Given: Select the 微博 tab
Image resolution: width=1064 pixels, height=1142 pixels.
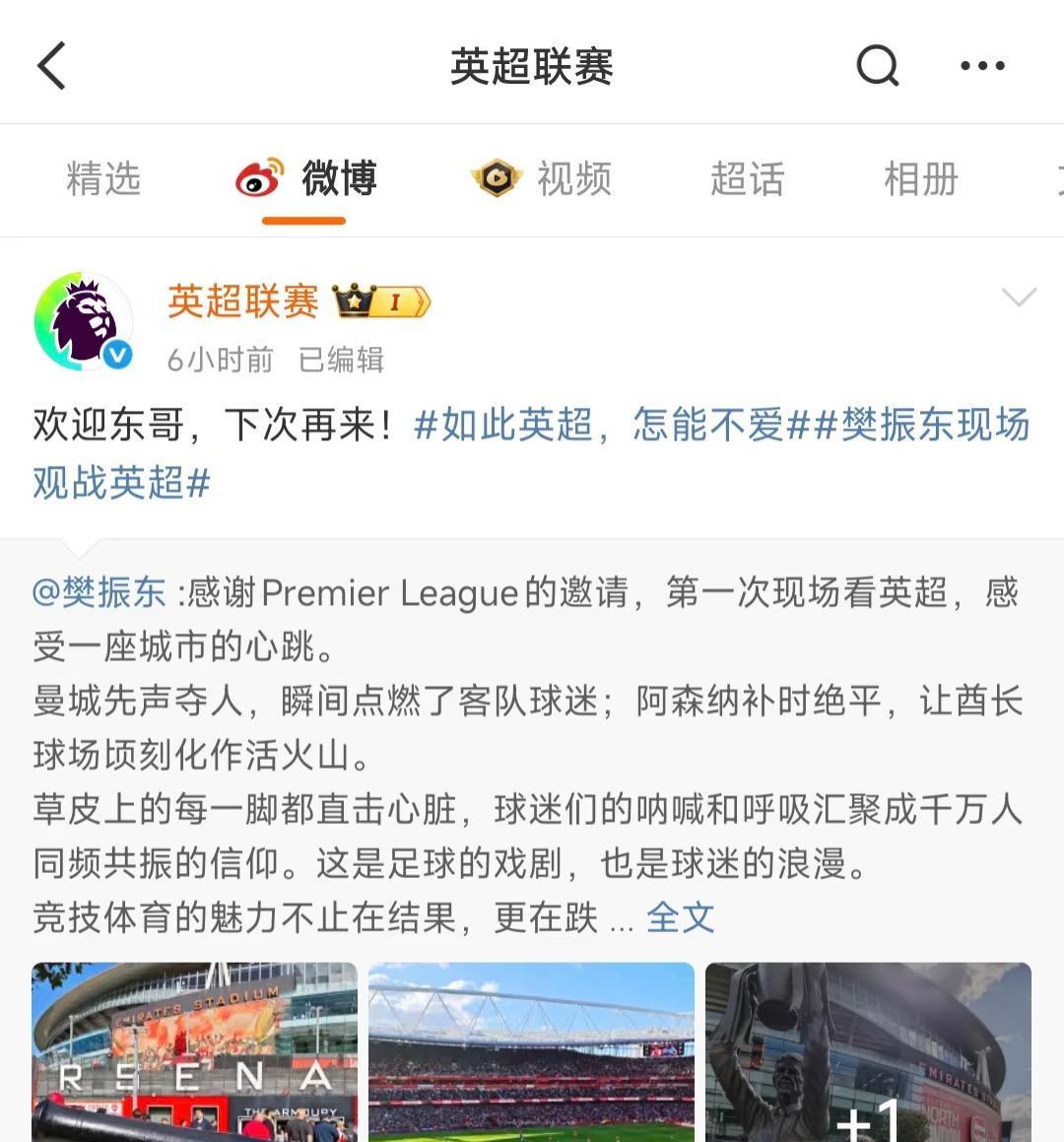Looking at the screenshot, I should point(307,179).
